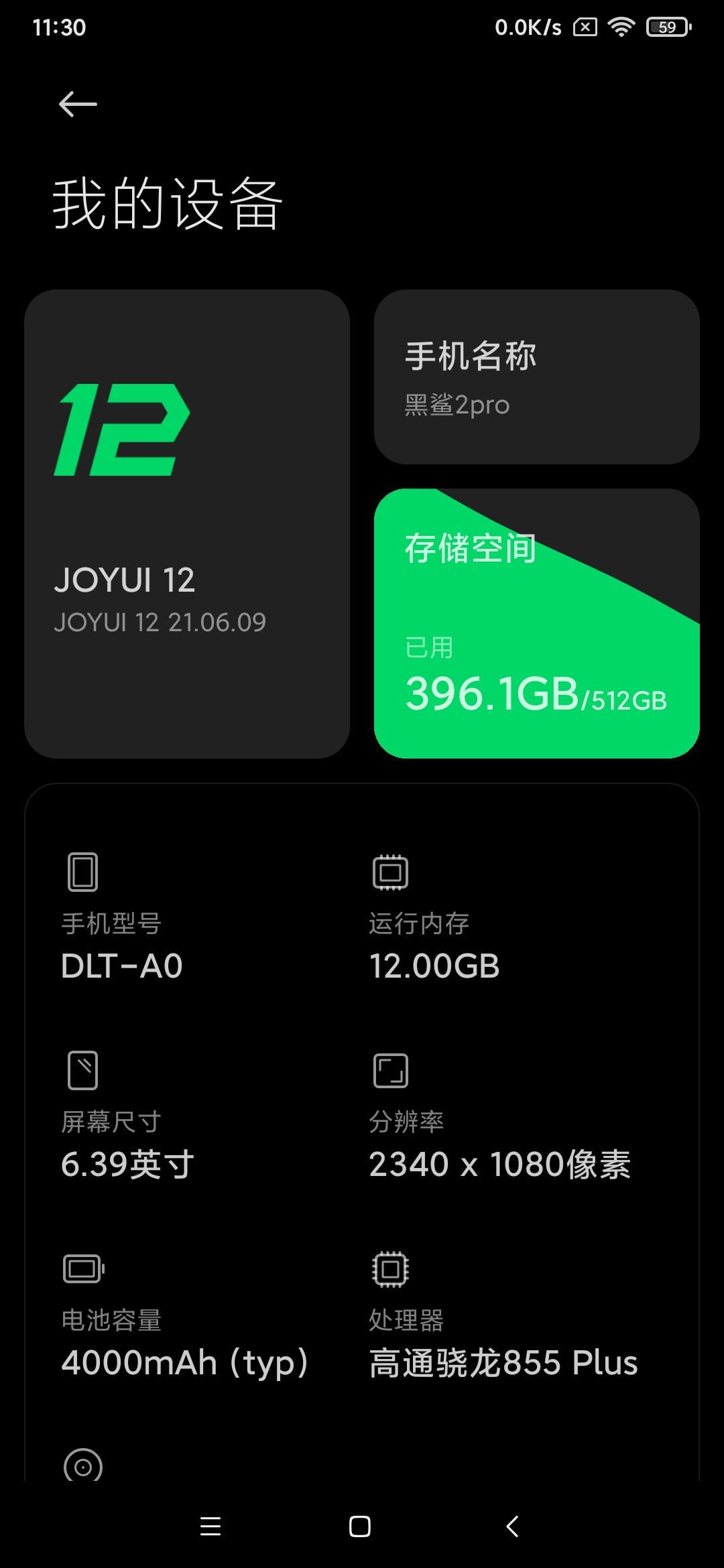The width and height of the screenshot is (724, 1568).
Task: Open the 手机名称 card showing 黑鲨2pro
Action: pos(537,377)
